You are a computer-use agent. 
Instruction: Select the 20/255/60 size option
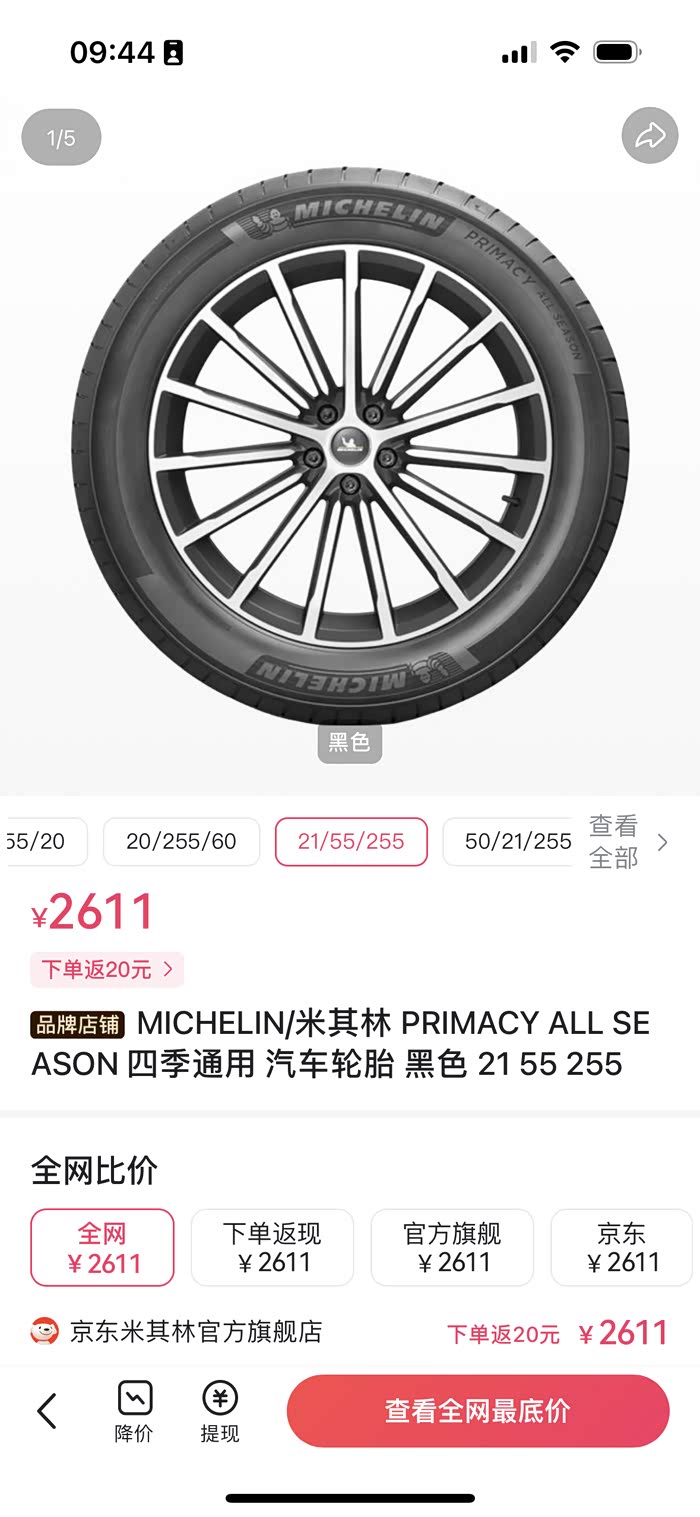pos(181,842)
